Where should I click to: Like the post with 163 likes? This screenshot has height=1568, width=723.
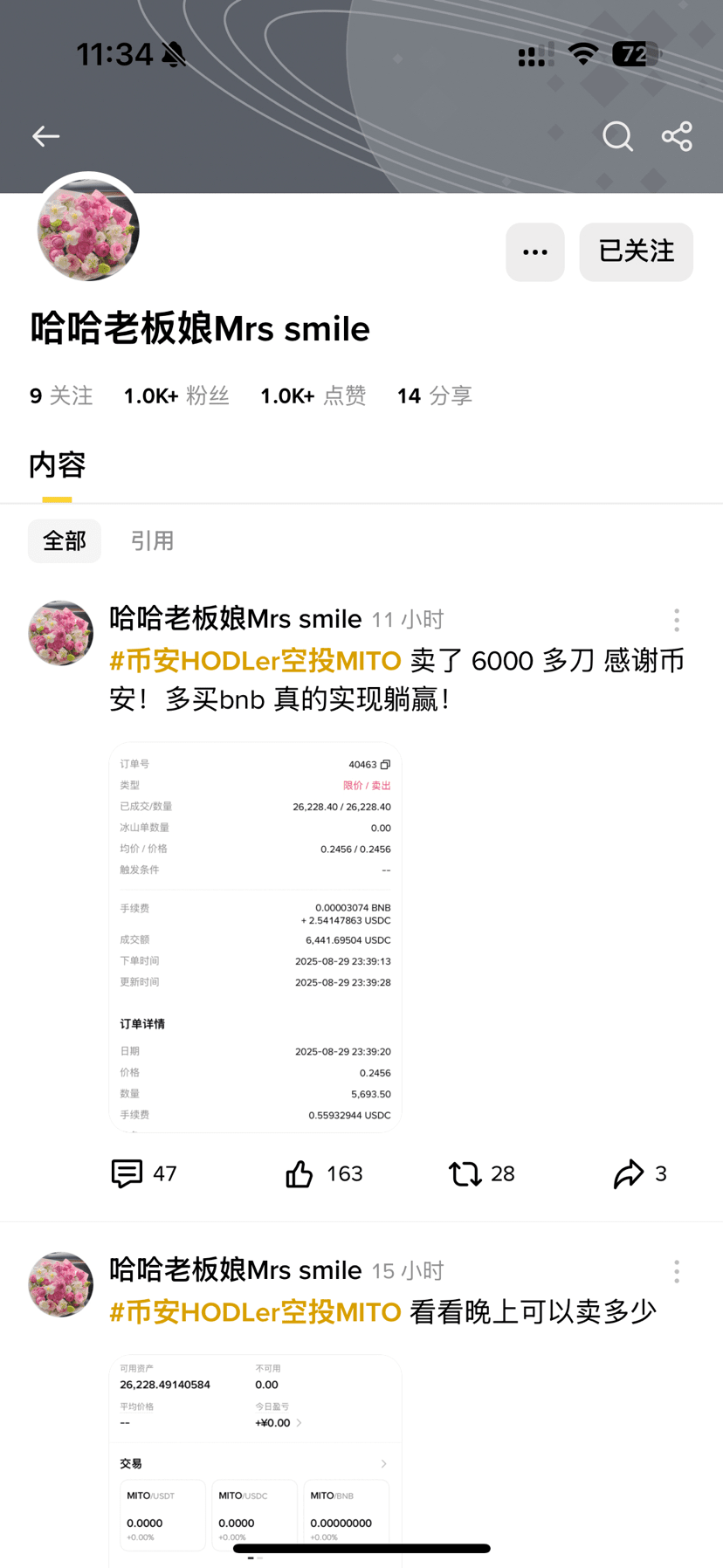pyautogui.click(x=300, y=1173)
